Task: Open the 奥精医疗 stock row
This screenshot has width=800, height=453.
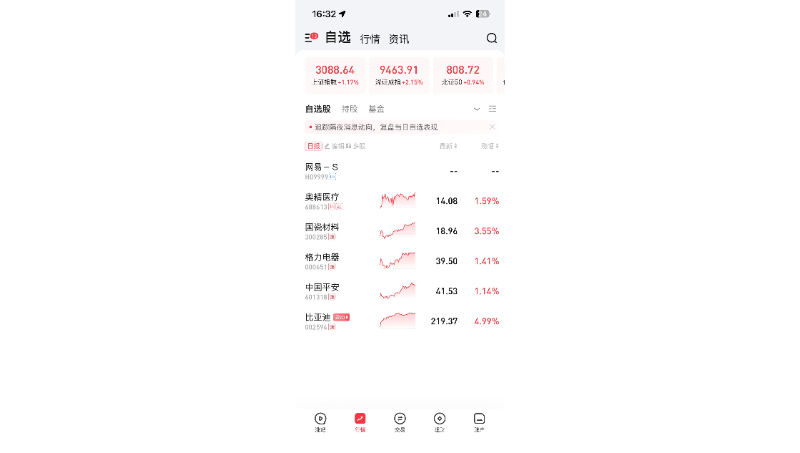Action: 400,201
